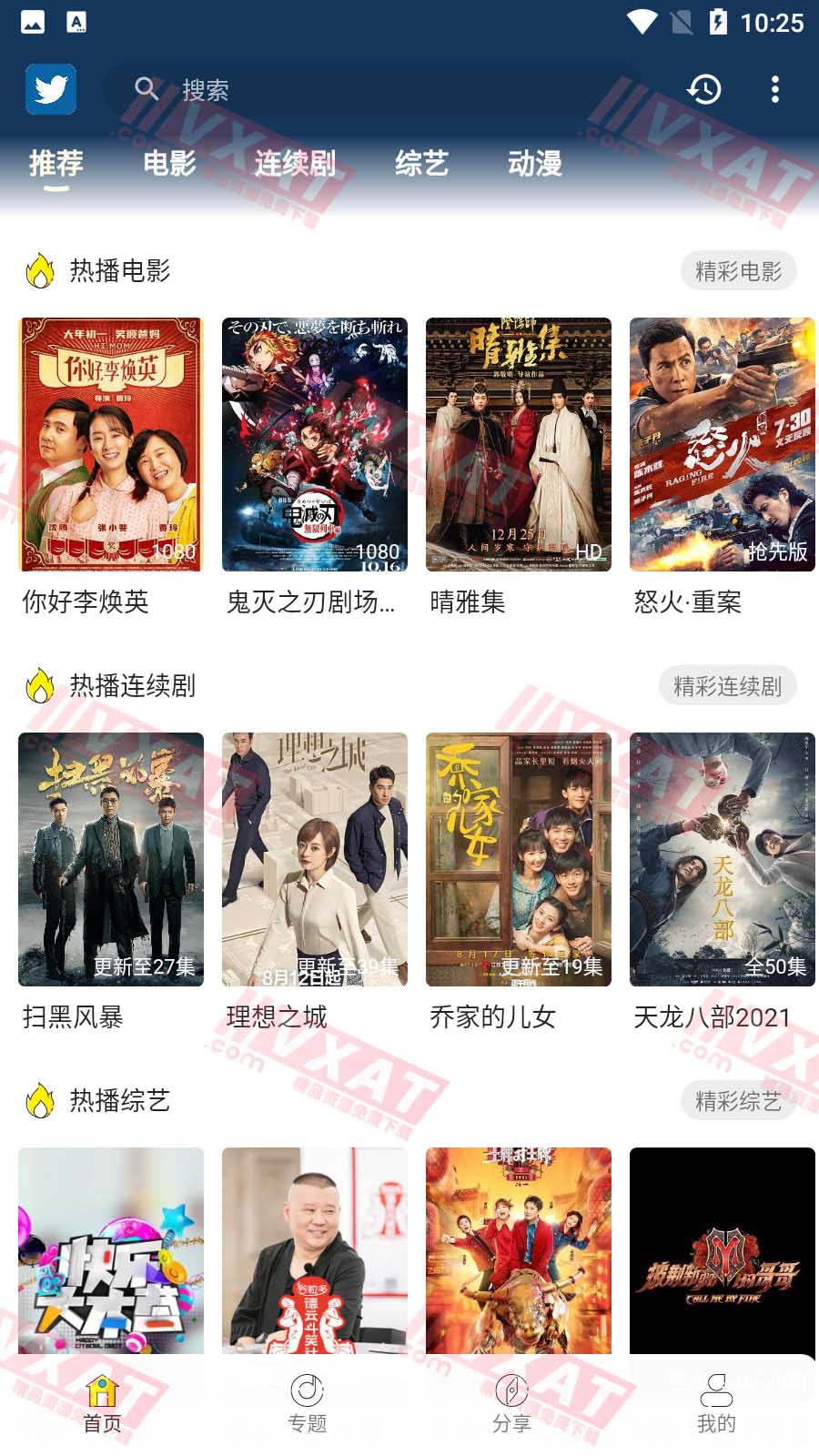This screenshot has height=1456, width=819.
Task: Open the overflow menu
Action: [774, 89]
